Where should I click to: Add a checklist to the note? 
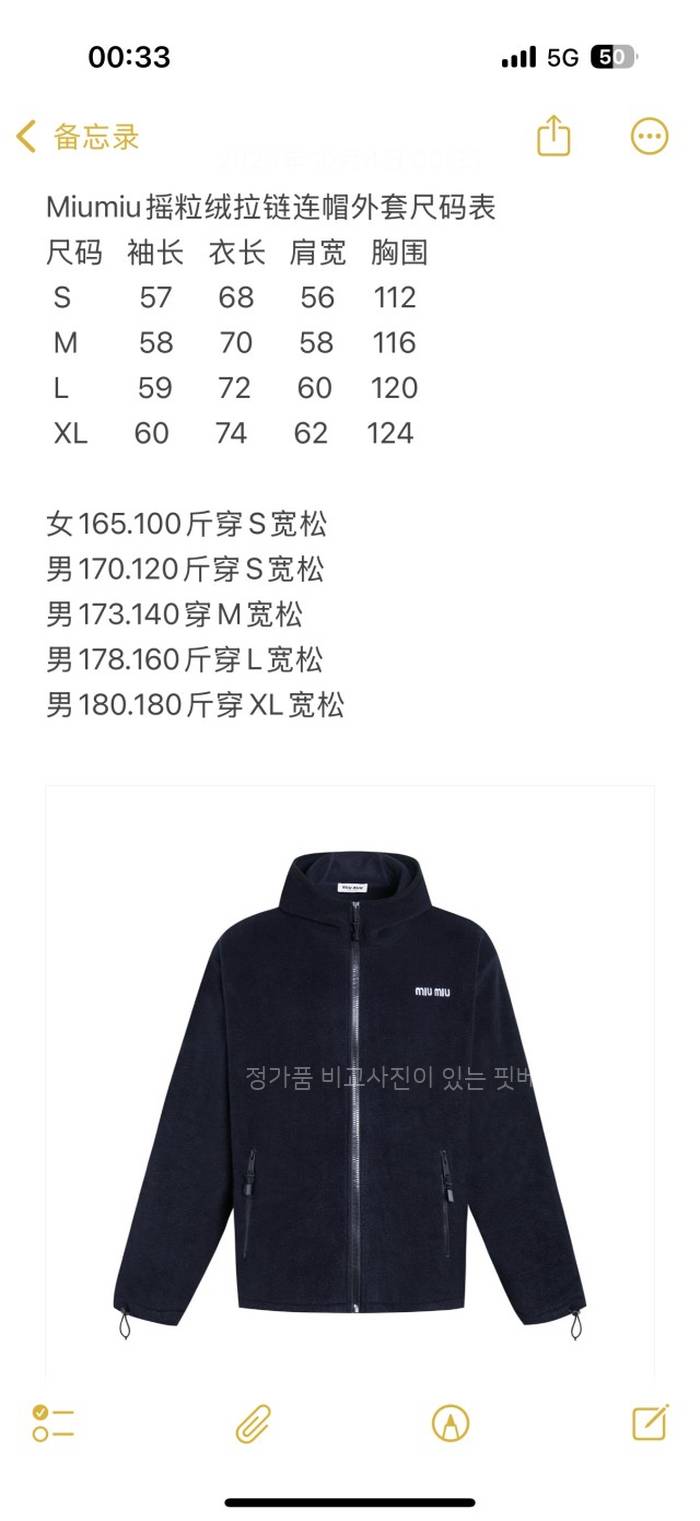point(53,1422)
